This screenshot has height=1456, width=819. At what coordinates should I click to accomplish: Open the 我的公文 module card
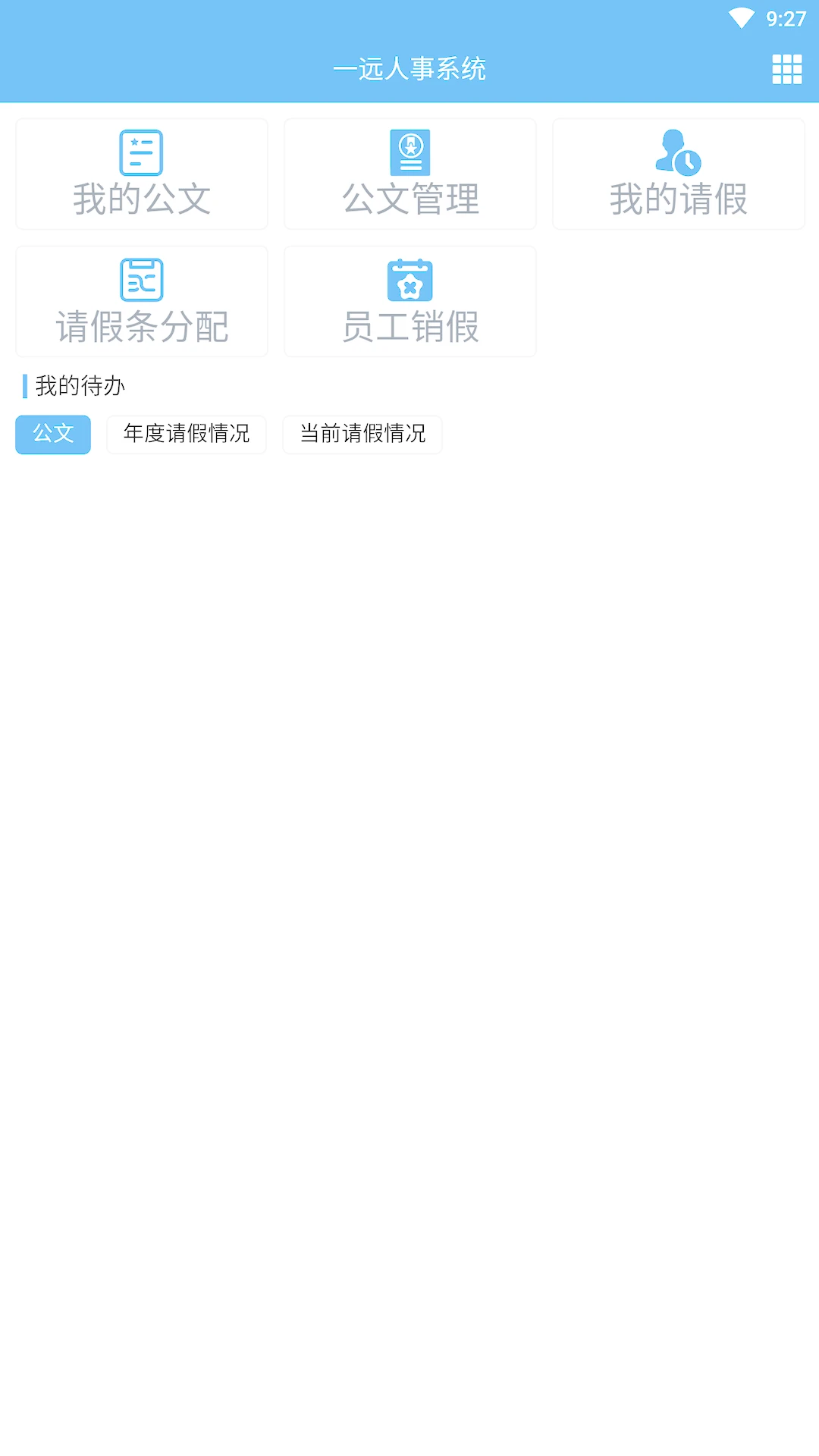(141, 173)
